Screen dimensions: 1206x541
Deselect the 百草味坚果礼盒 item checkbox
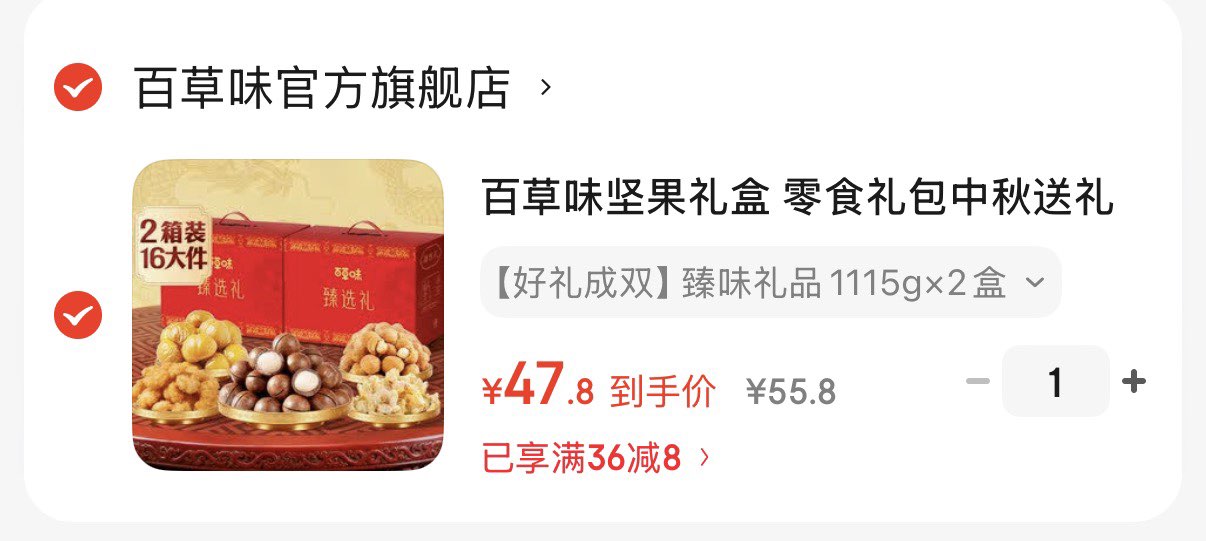tap(77, 316)
